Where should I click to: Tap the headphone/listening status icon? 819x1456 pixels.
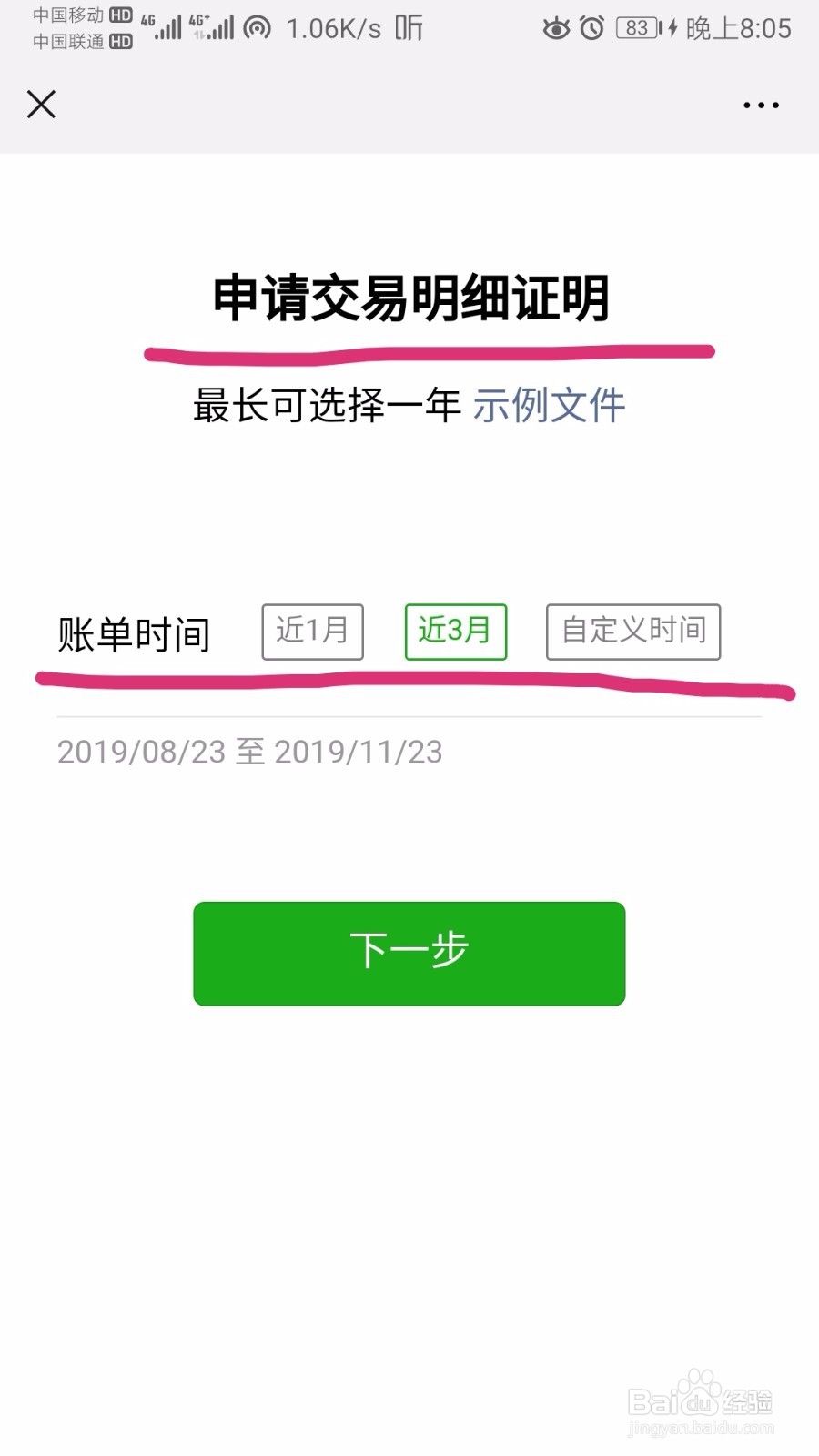tap(407, 28)
